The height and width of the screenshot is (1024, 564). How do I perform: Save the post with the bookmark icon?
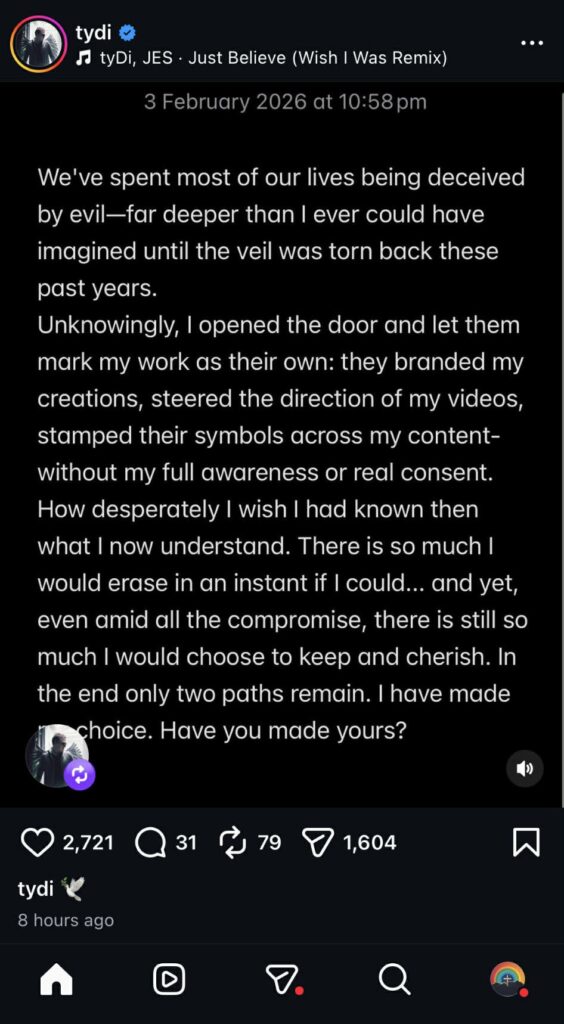pos(526,842)
